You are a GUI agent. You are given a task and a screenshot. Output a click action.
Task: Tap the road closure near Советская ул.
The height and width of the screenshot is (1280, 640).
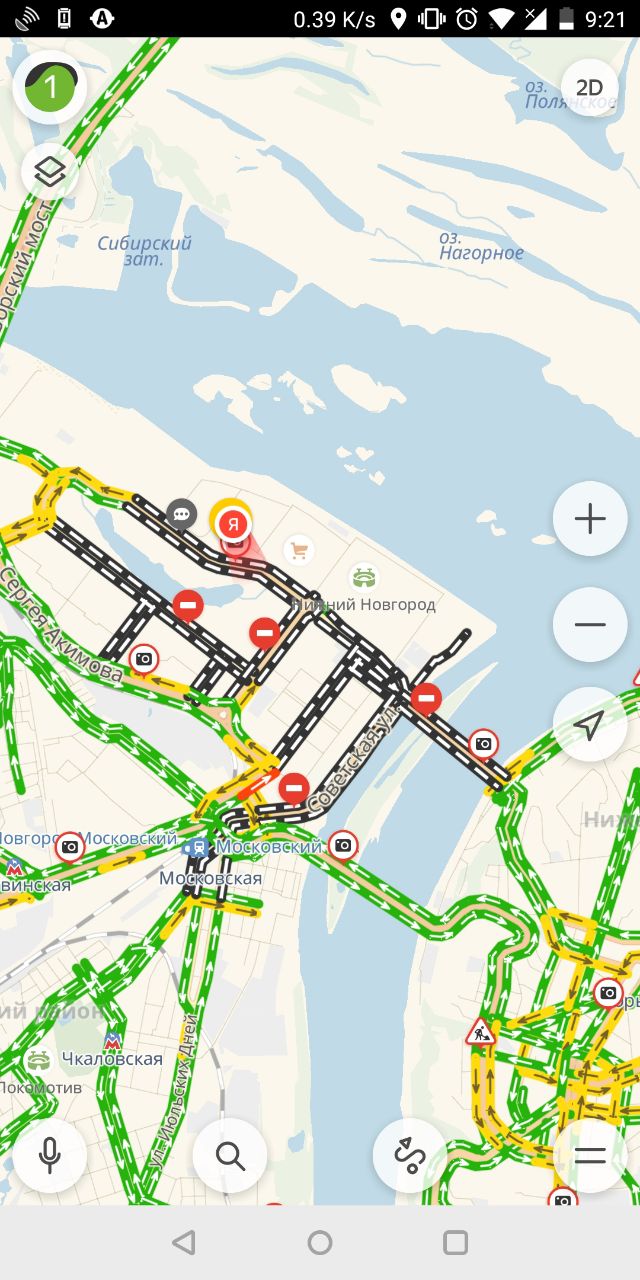294,788
